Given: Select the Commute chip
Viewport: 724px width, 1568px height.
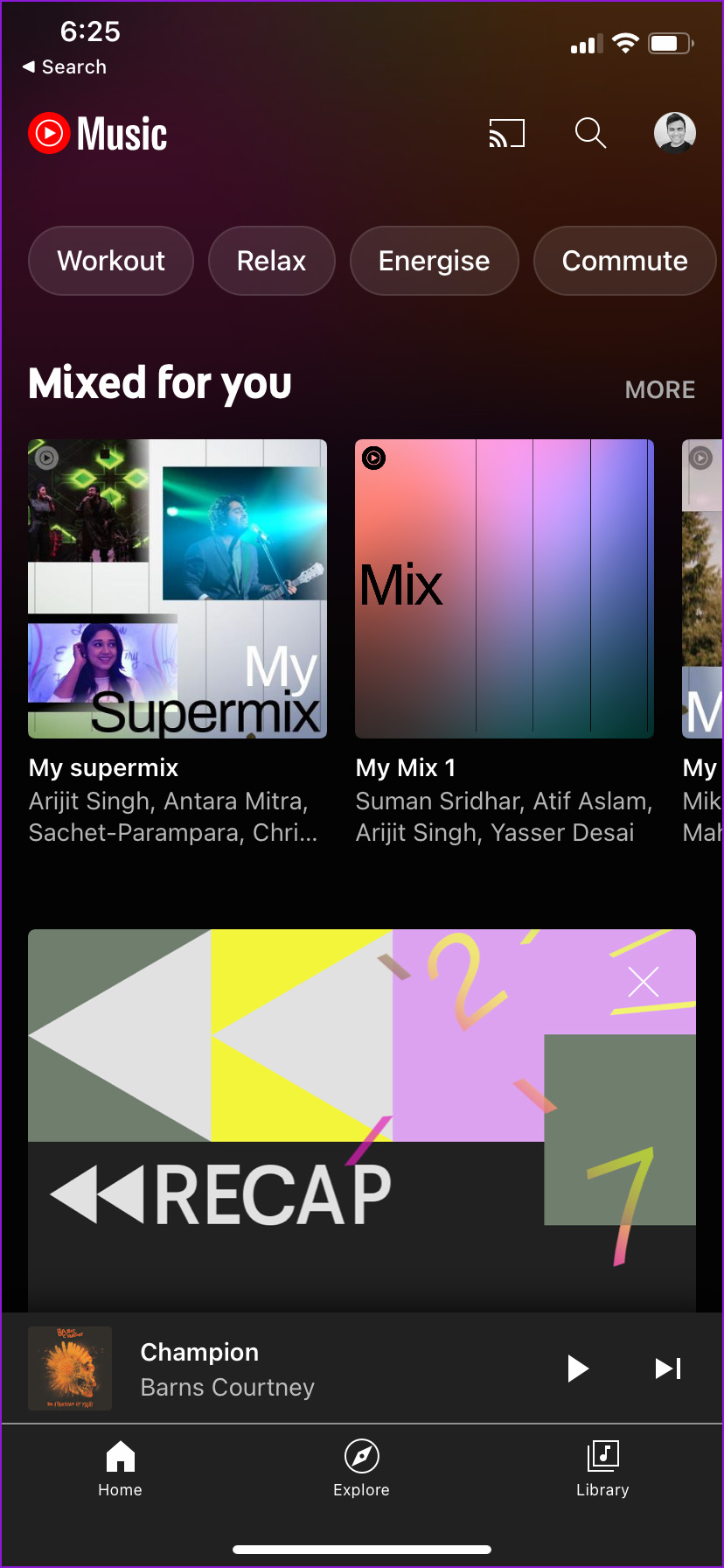Looking at the screenshot, I should 624,261.
